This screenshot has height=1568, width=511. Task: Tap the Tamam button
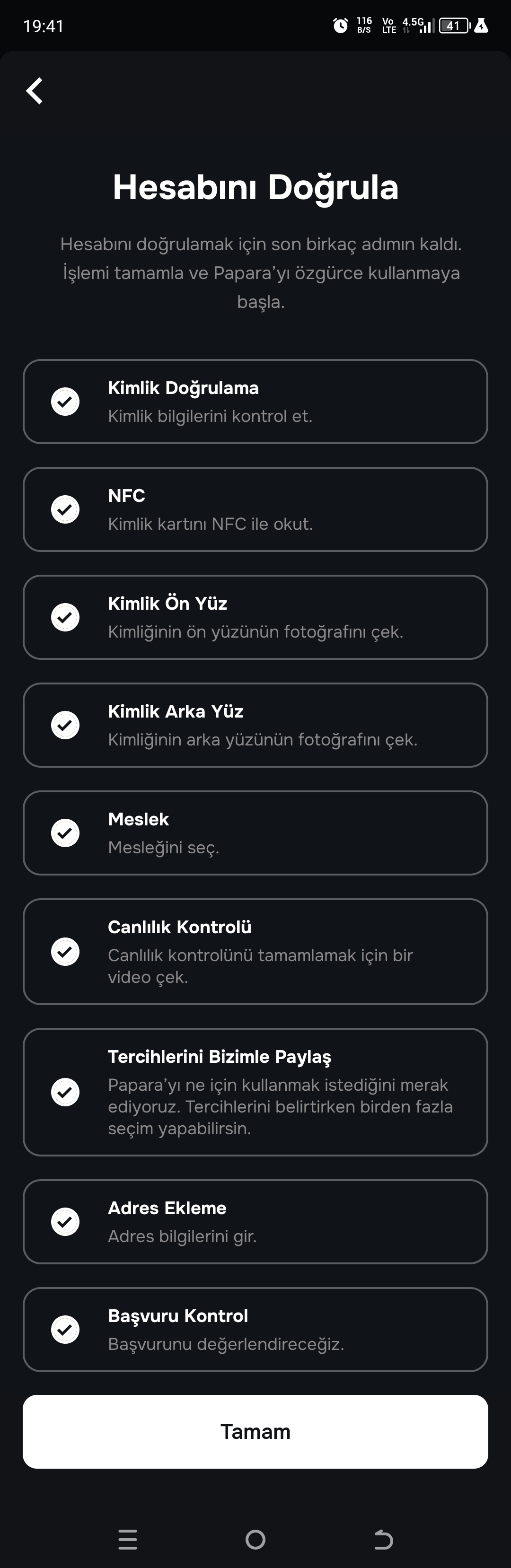click(255, 1431)
